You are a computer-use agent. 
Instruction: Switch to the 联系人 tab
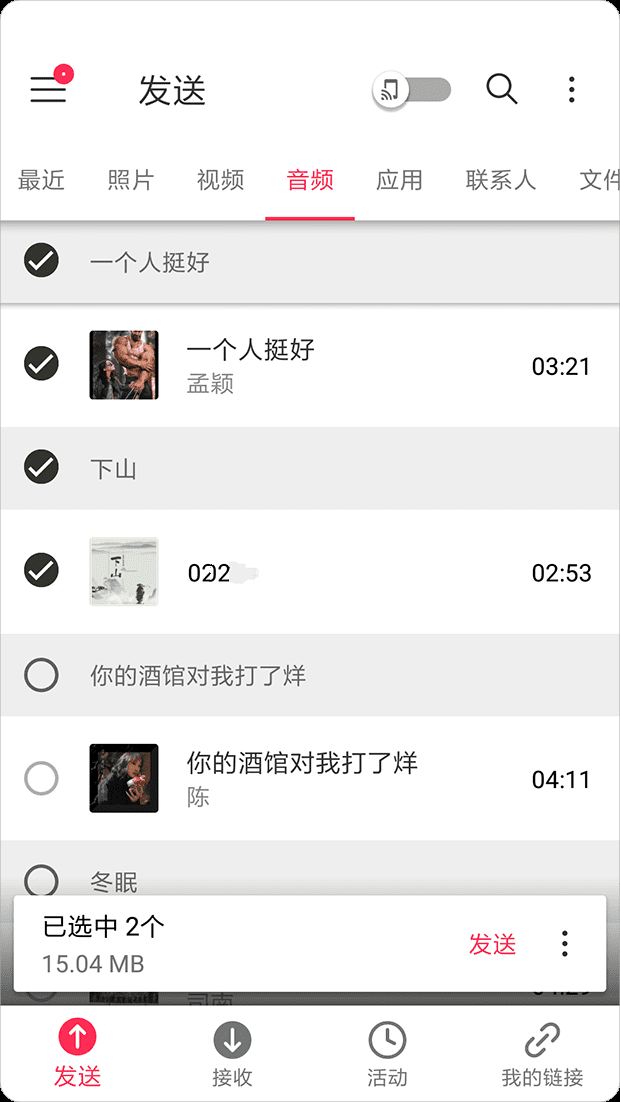[x=500, y=180]
